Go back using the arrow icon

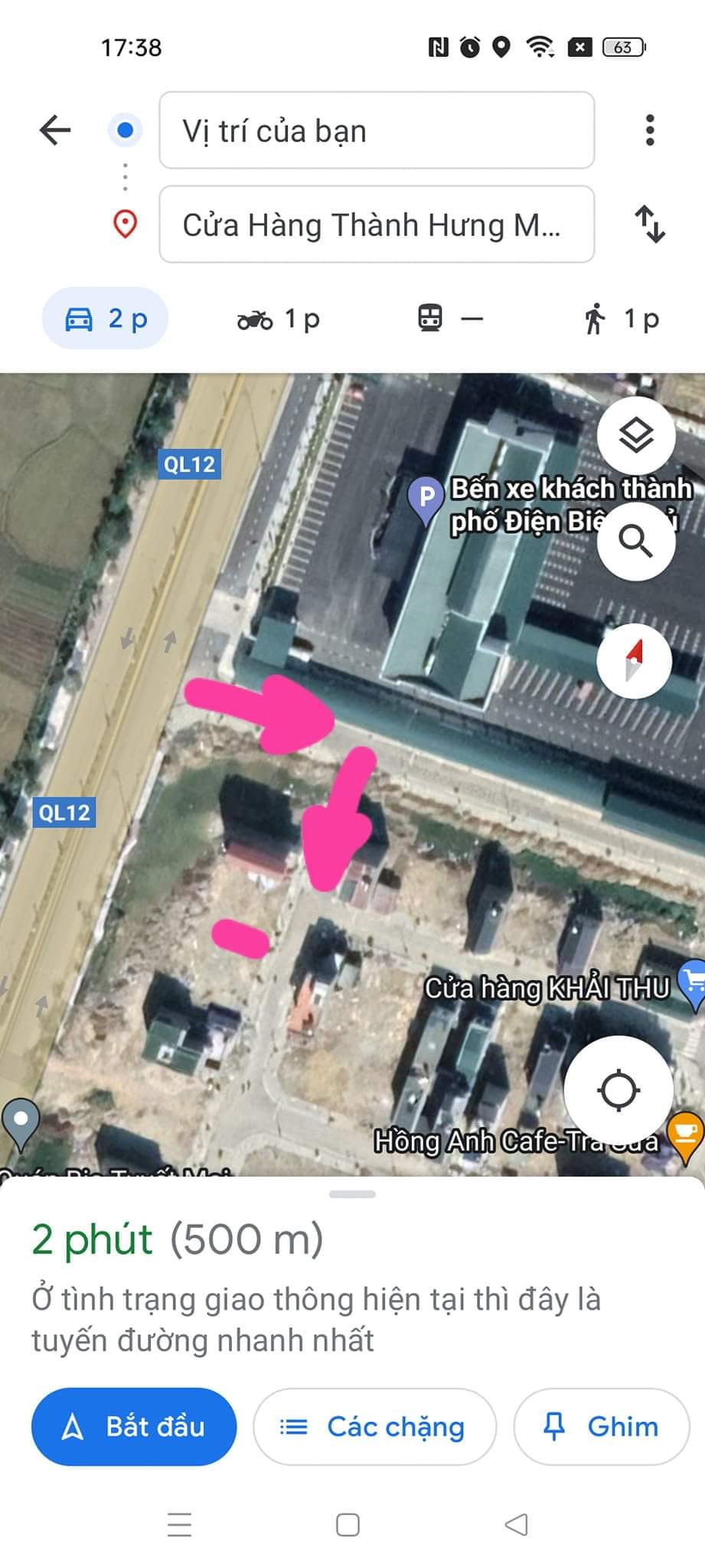coord(55,130)
